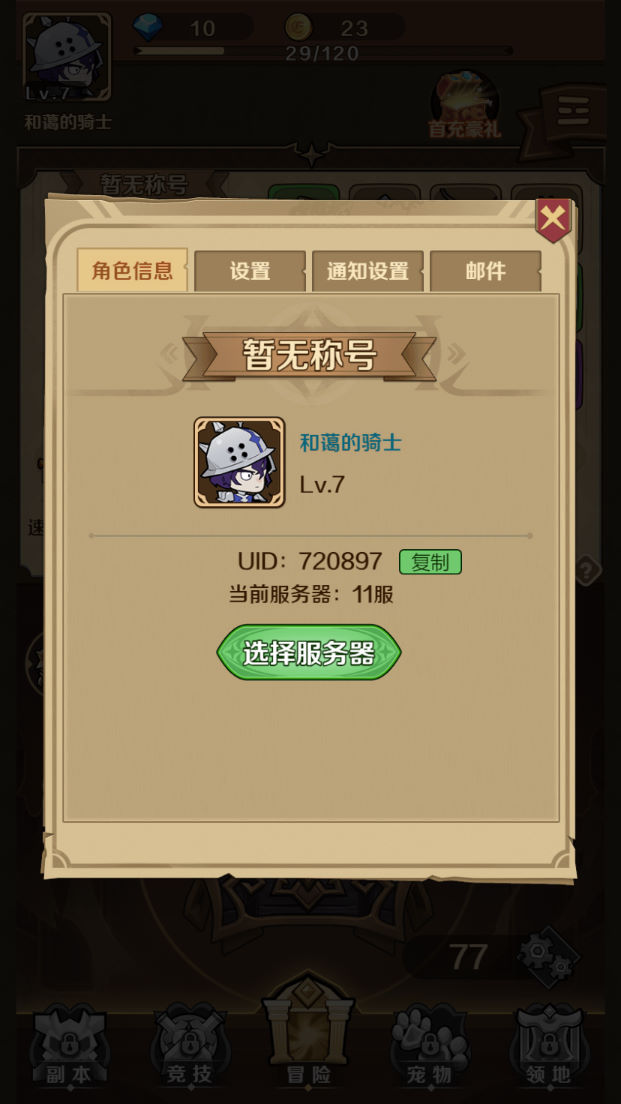Tap the knight avatar in the dialog
Image resolution: width=621 pixels, height=1104 pixels.
[x=239, y=462]
